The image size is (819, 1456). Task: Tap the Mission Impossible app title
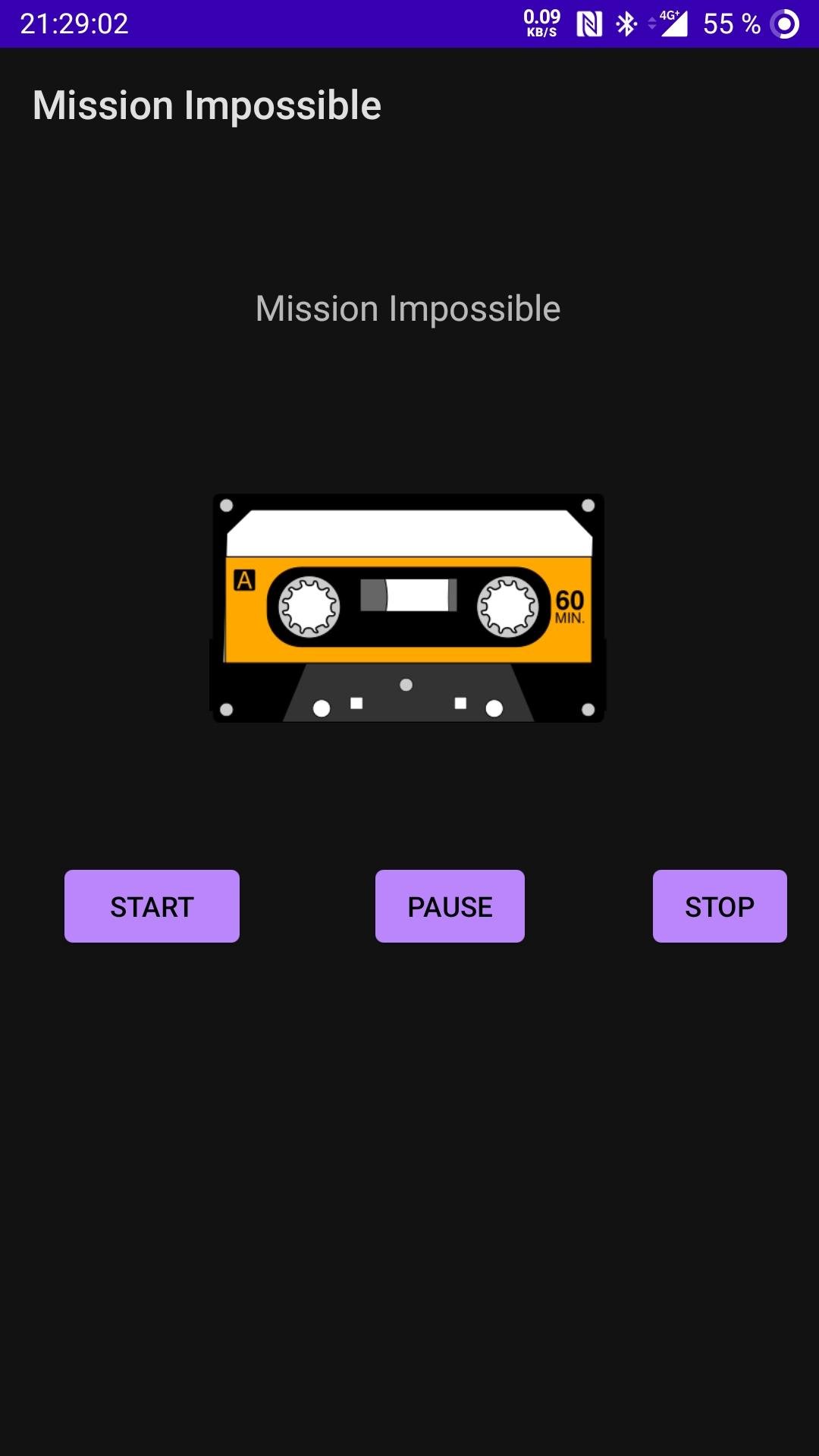click(206, 105)
